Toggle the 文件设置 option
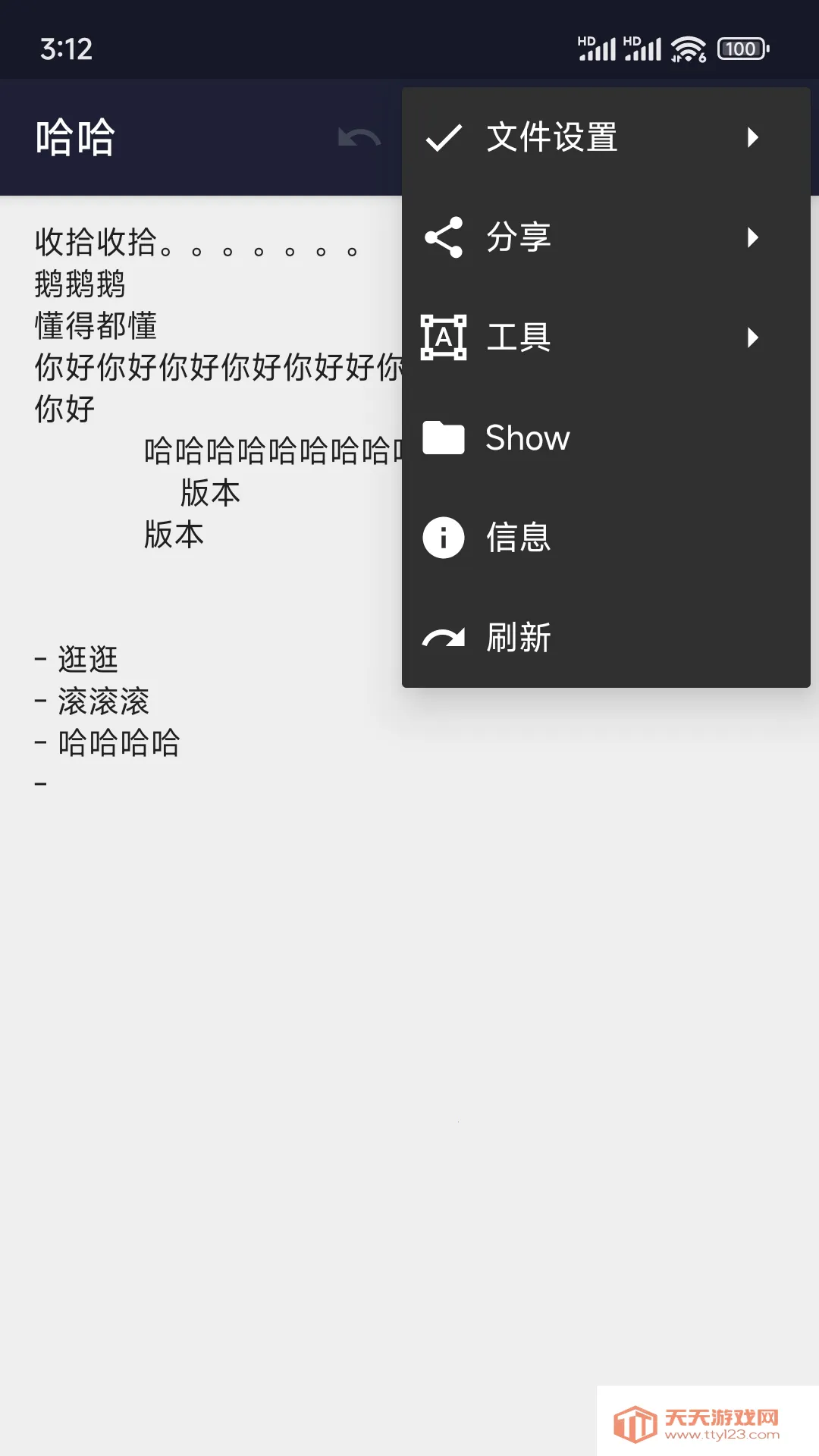Screen dimensions: 819x1456 (x=552, y=137)
